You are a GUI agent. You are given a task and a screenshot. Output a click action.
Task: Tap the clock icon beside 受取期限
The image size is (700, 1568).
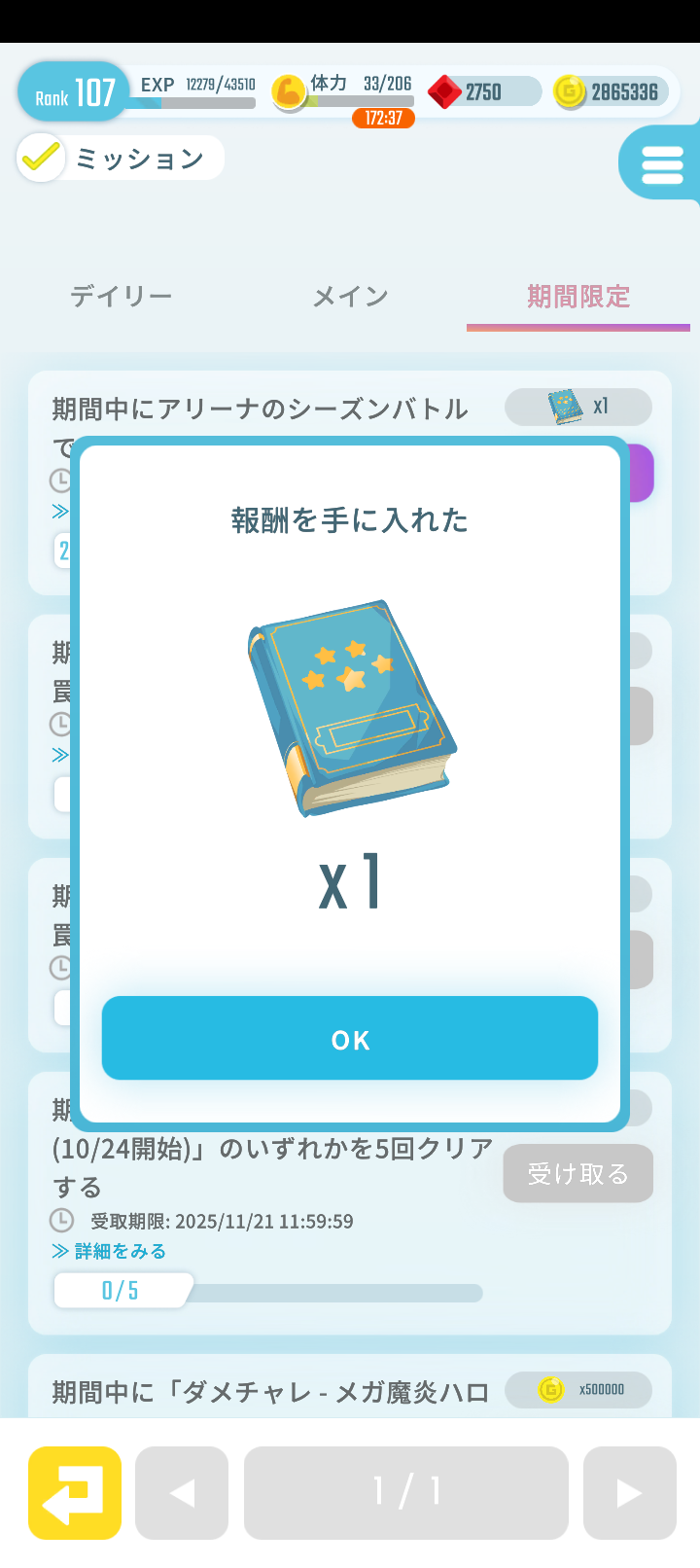62,1221
